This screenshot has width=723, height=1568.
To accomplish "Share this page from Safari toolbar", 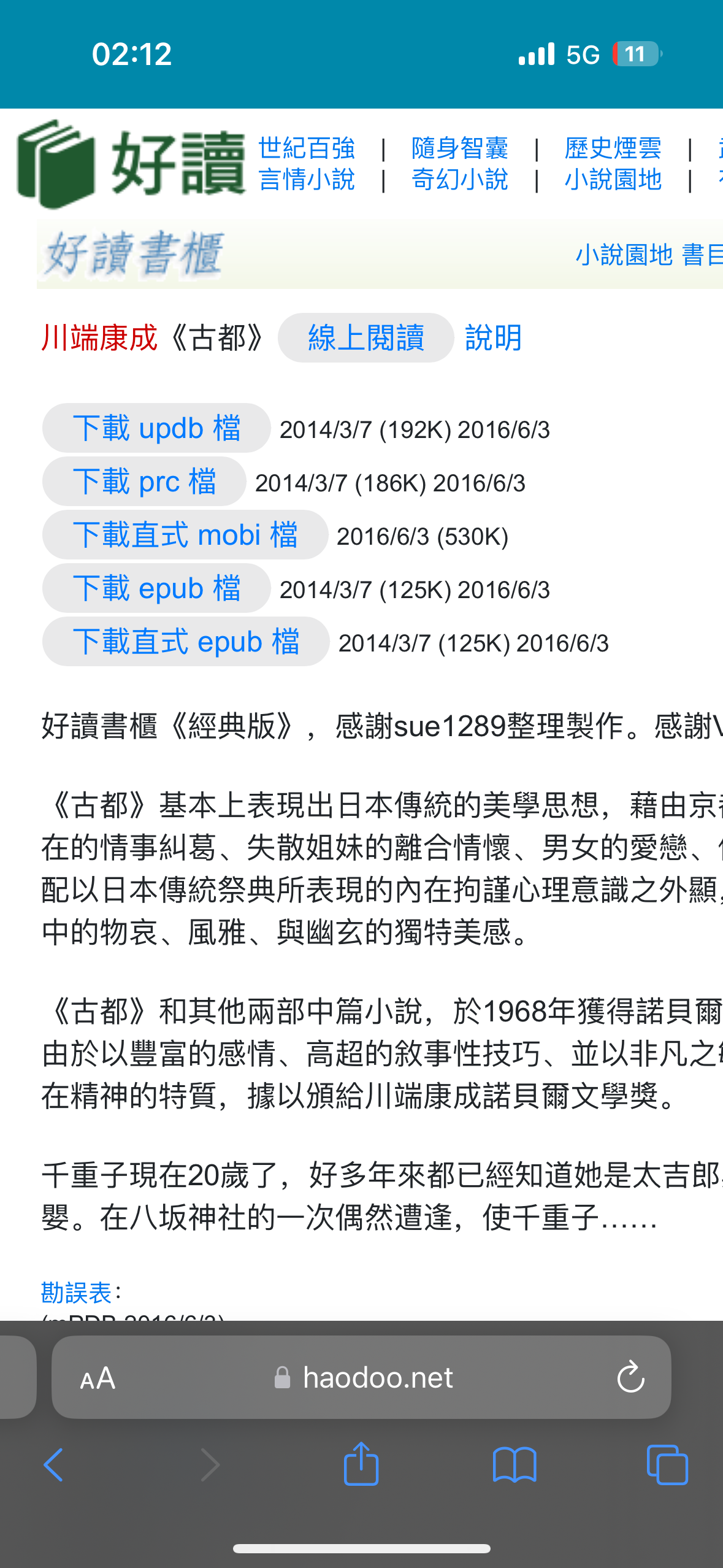I will (361, 1464).
